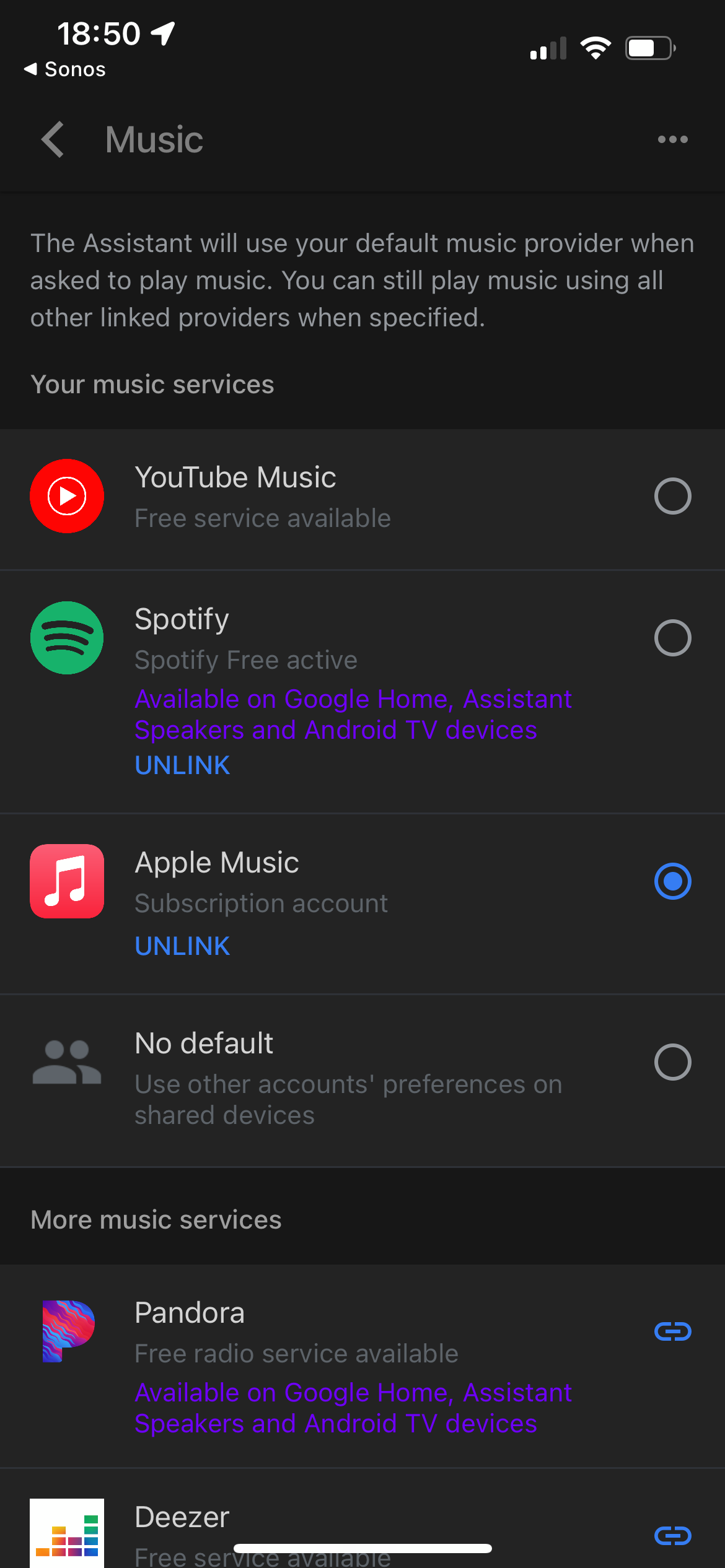Open Spotify's availability on Google Home link
Image resolution: width=725 pixels, height=1568 pixels.
[x=353, y=715]
